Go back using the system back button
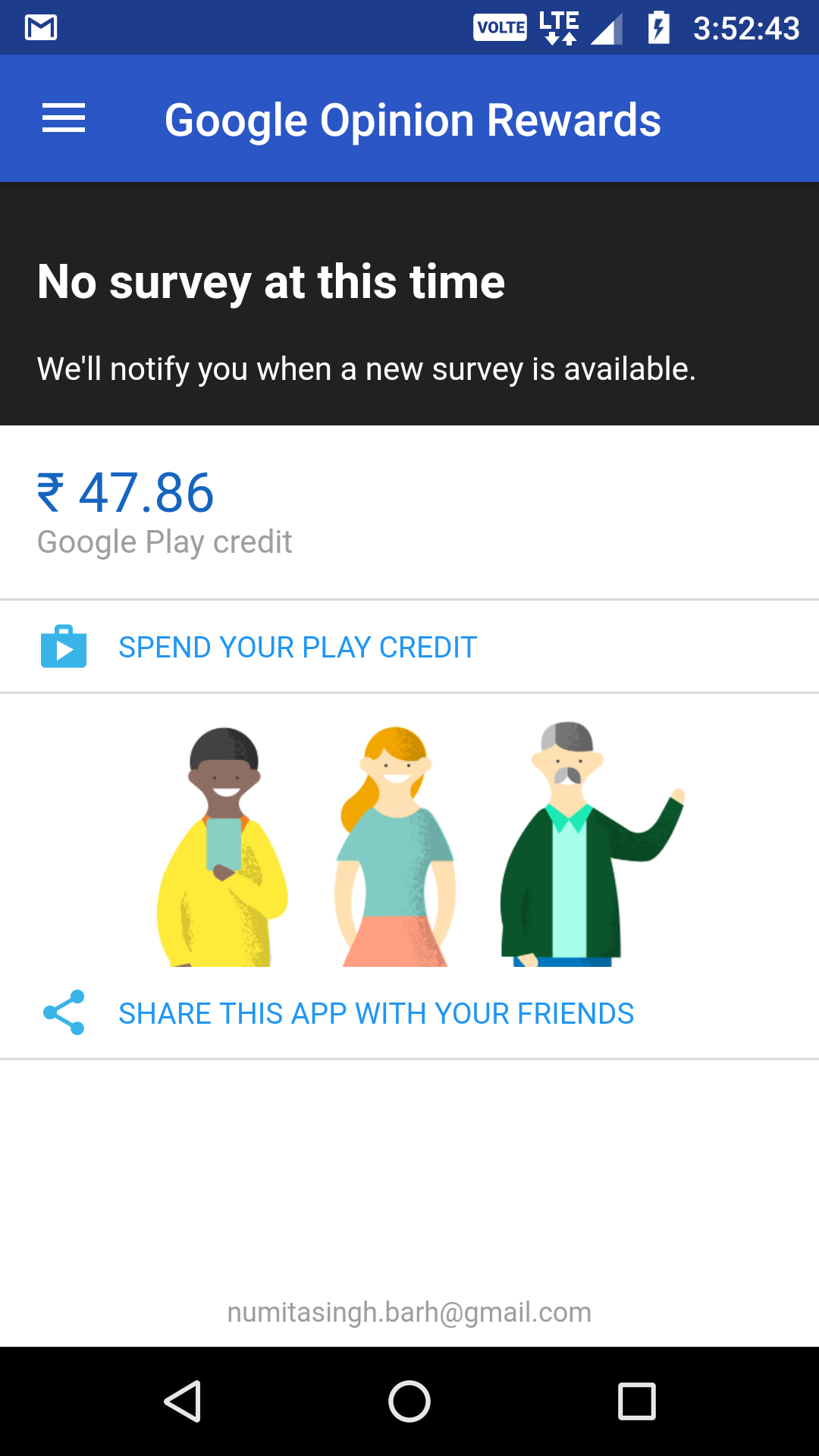Viewport: 819px width, 1456px height. point(183,1401)
